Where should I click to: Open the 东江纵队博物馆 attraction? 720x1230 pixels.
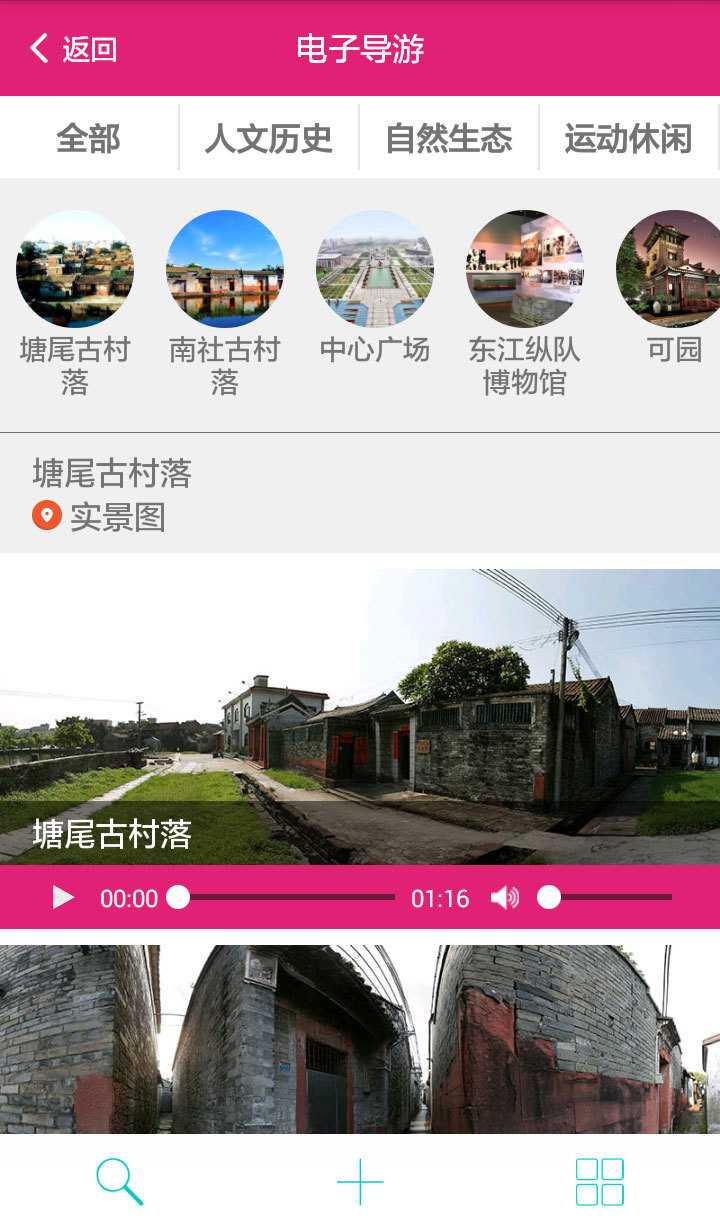tap(525, 269)
